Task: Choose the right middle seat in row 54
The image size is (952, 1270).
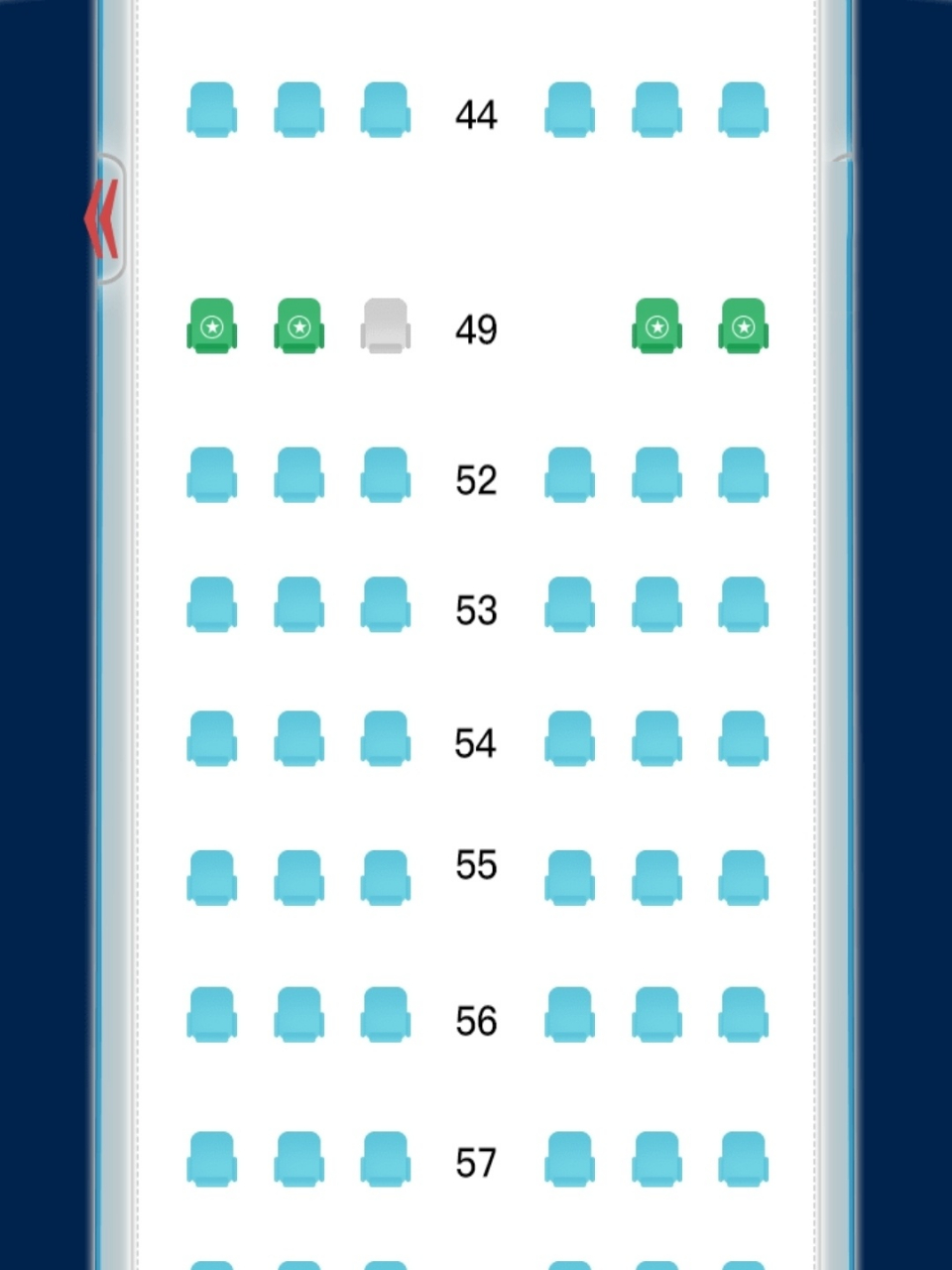Action: click(x=656, y=738)
